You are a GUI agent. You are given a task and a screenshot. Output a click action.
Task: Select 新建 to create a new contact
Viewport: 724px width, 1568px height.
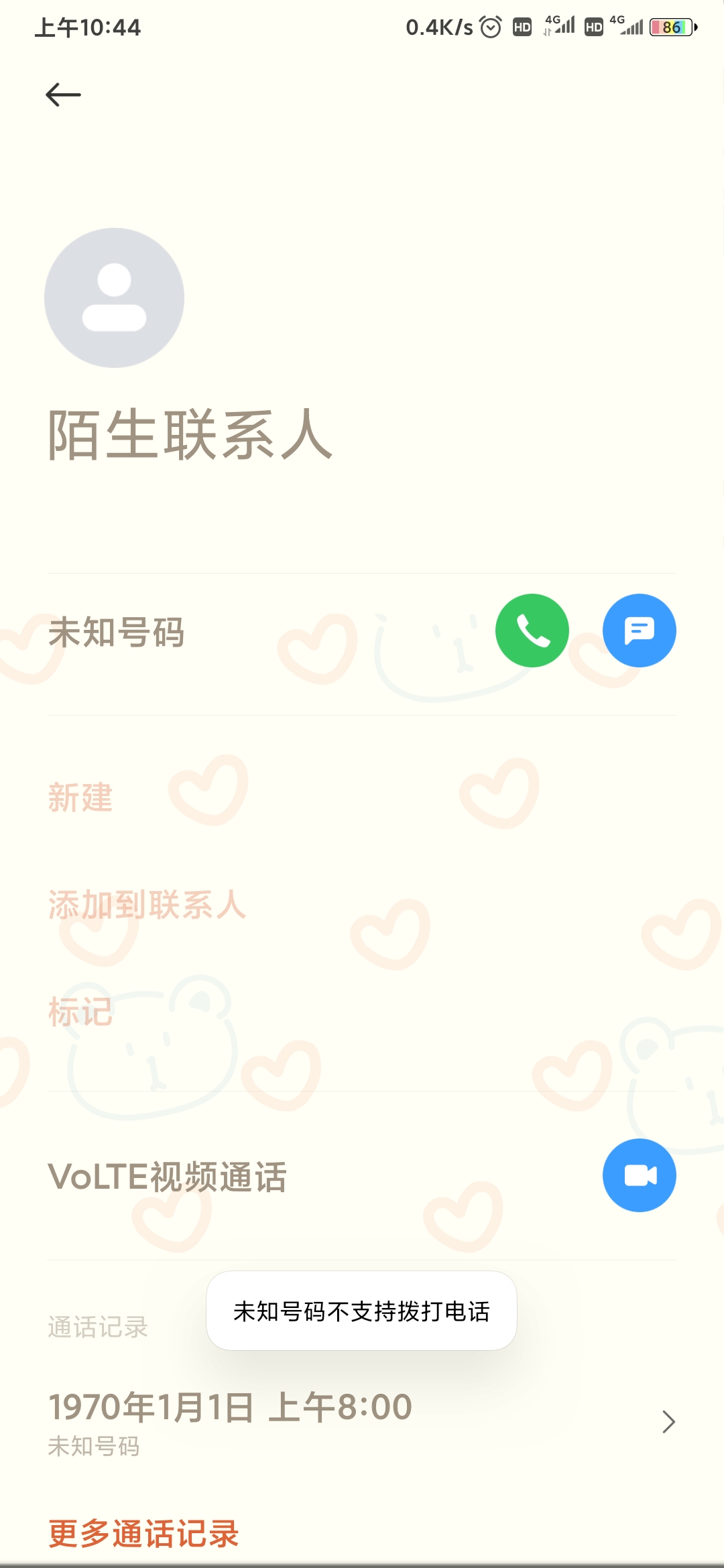coord(80,797)
